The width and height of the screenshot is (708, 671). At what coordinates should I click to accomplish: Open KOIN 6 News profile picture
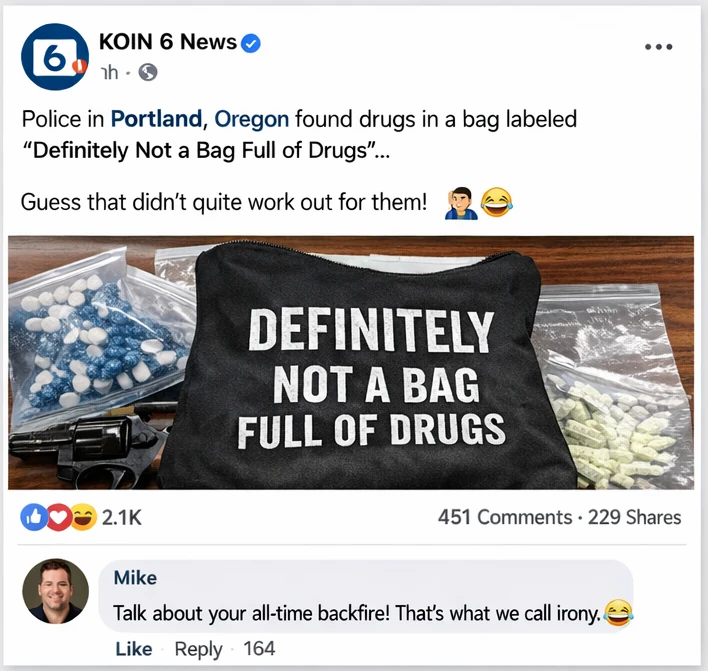tap(54, 56)
